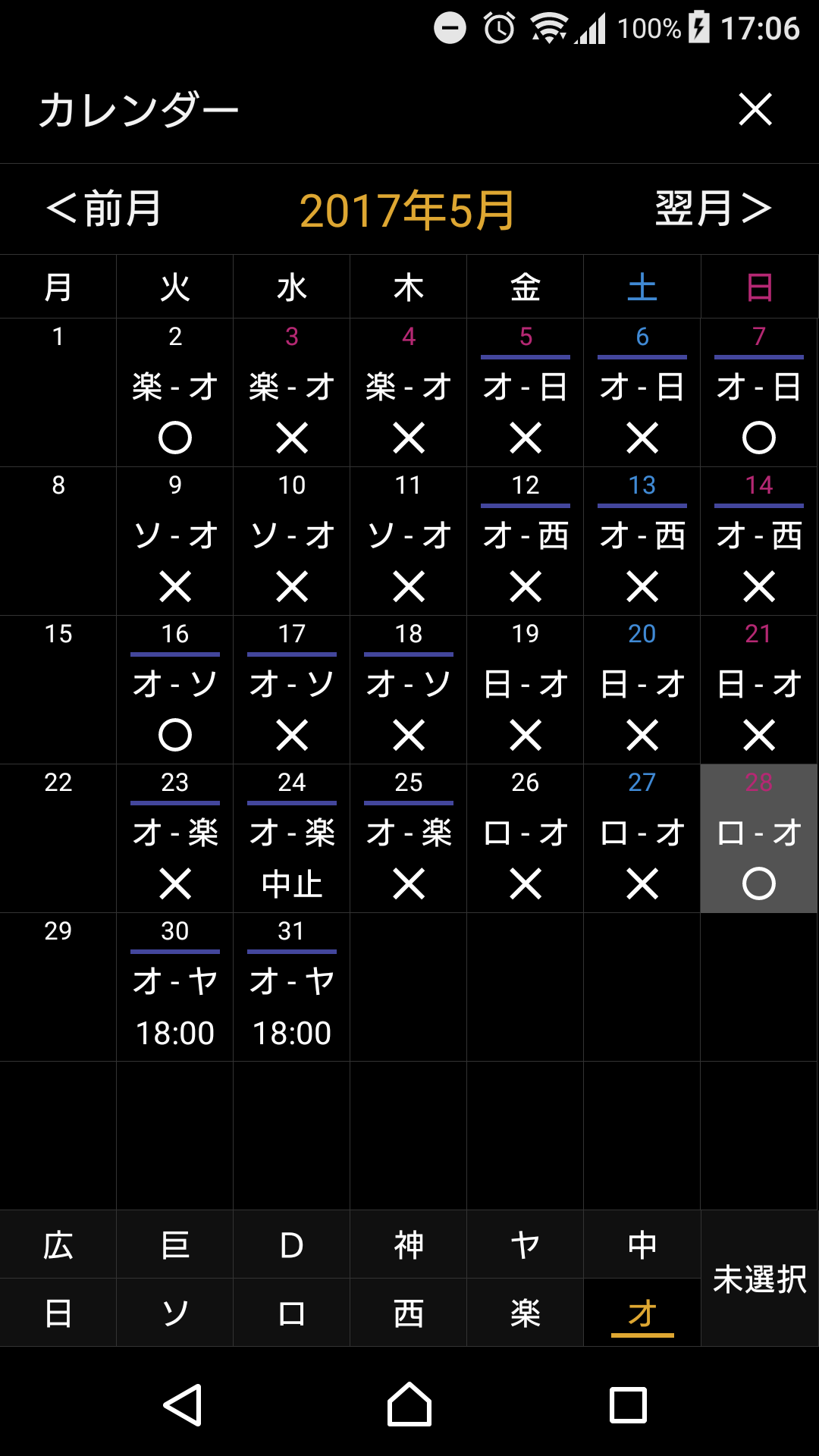This screenshot has height=1456, width=819.
Task: Select team 巨 filter
Action: pyautogui.click(x=175, y=1245)
